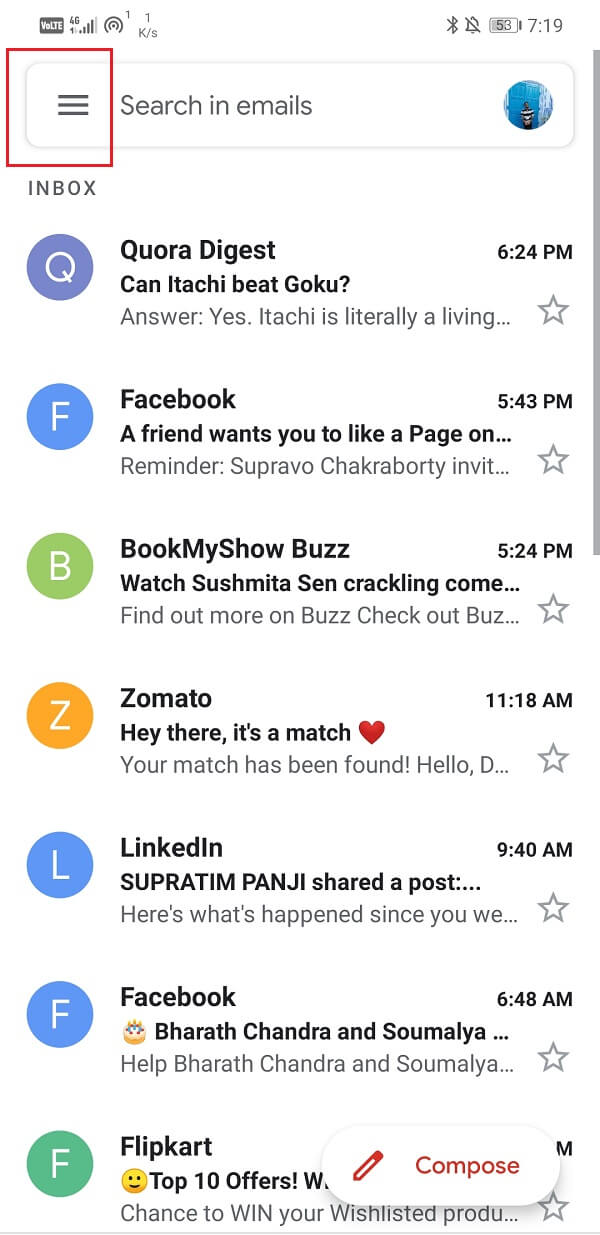Open the Quora Digest email
The height and width of the screenshot is (1235, 600).
pos(310,283)
